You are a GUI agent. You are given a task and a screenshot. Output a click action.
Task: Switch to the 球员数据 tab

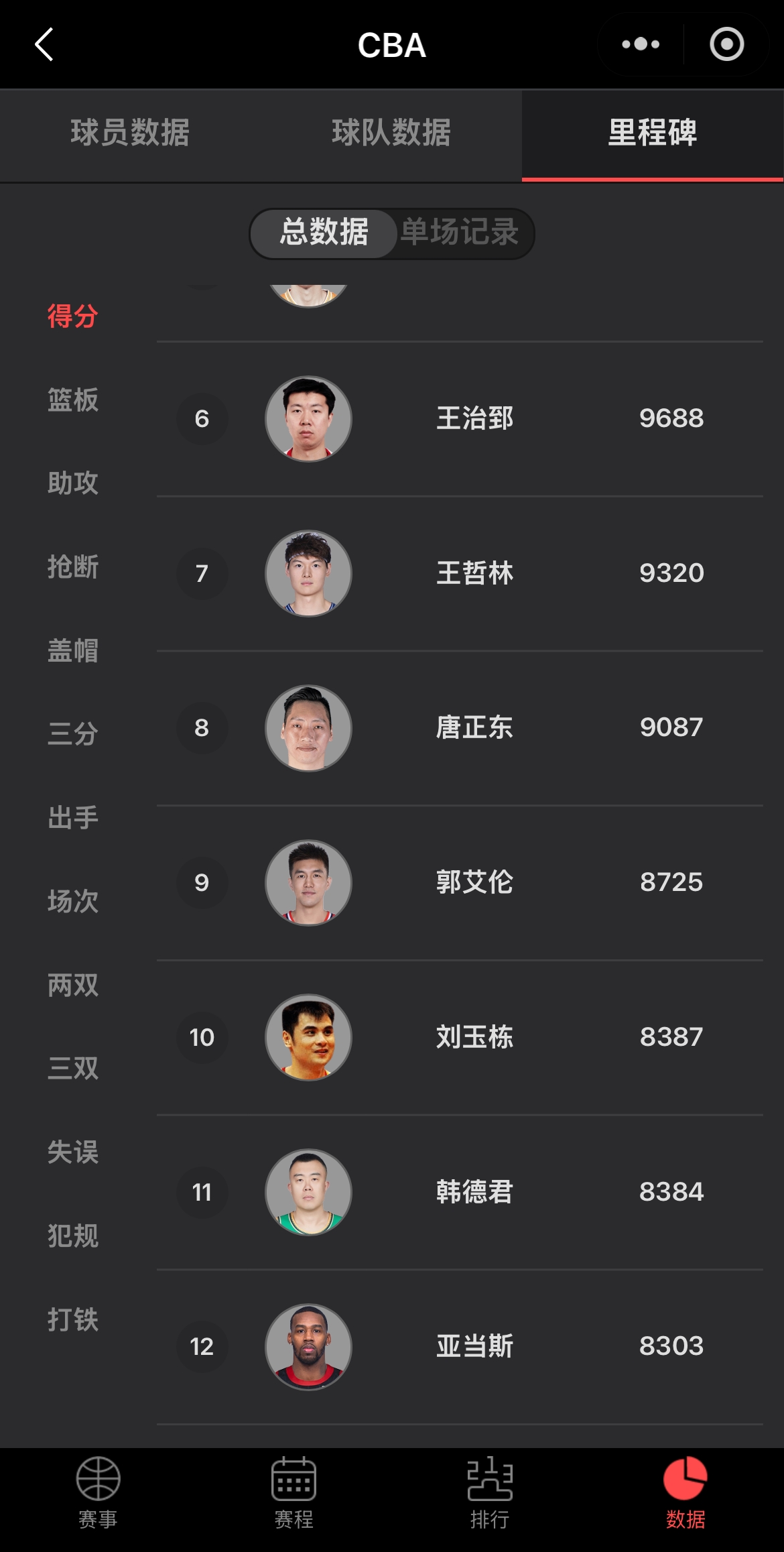pos(130,133)
